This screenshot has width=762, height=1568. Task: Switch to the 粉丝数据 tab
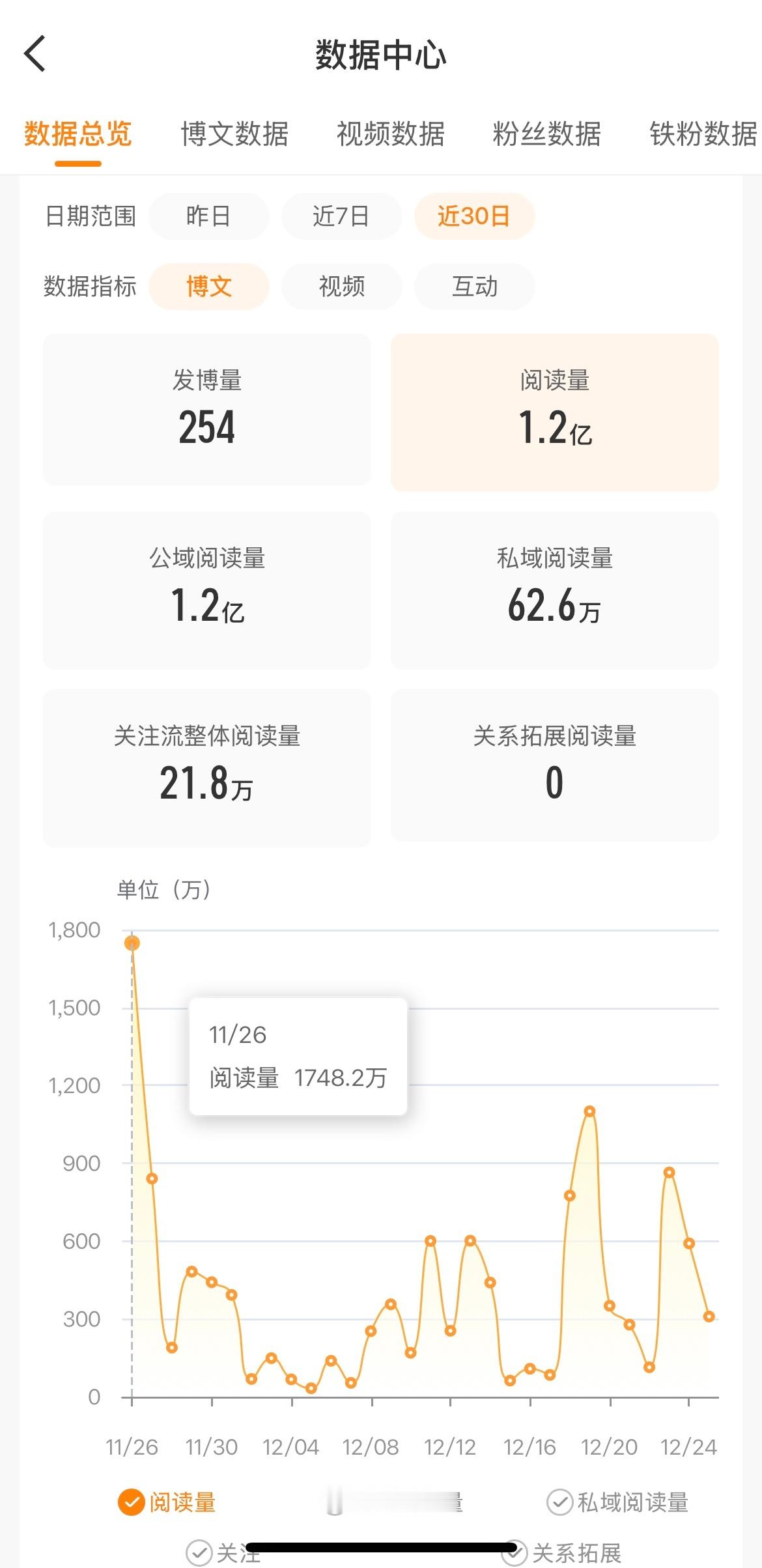[x=546, y=134]
